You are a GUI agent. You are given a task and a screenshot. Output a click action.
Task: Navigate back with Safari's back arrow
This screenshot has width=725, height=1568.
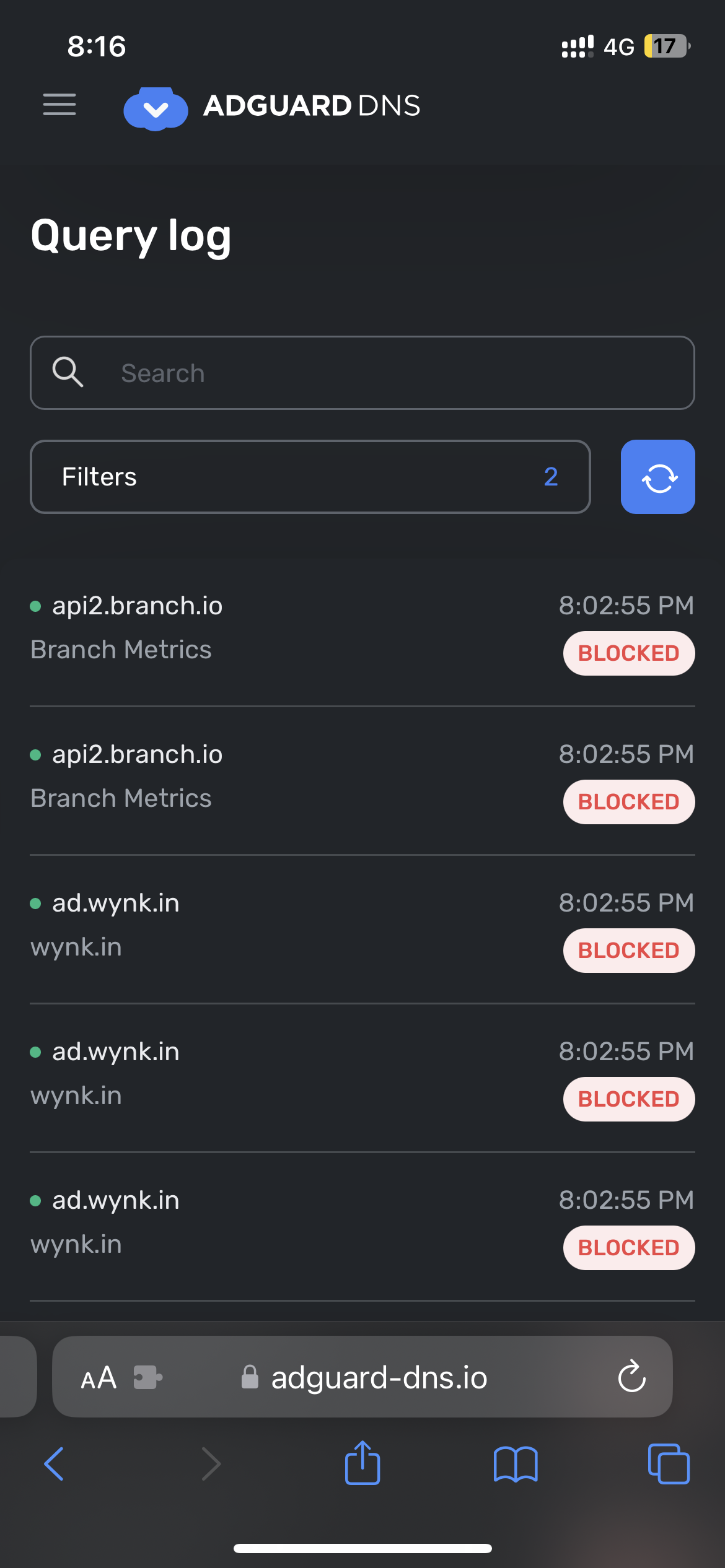54,1465
